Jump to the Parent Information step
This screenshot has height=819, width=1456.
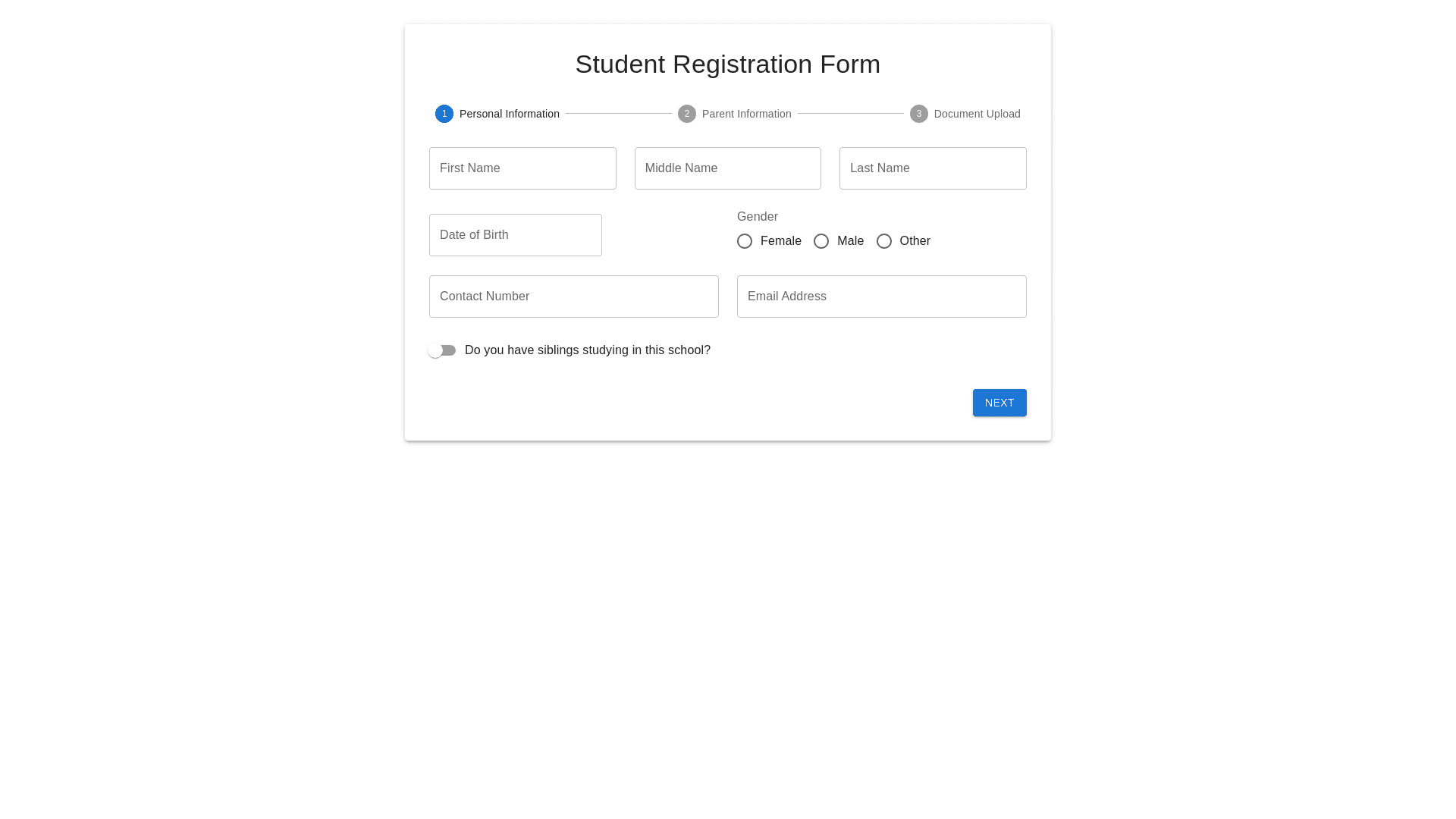pos(734,114)
